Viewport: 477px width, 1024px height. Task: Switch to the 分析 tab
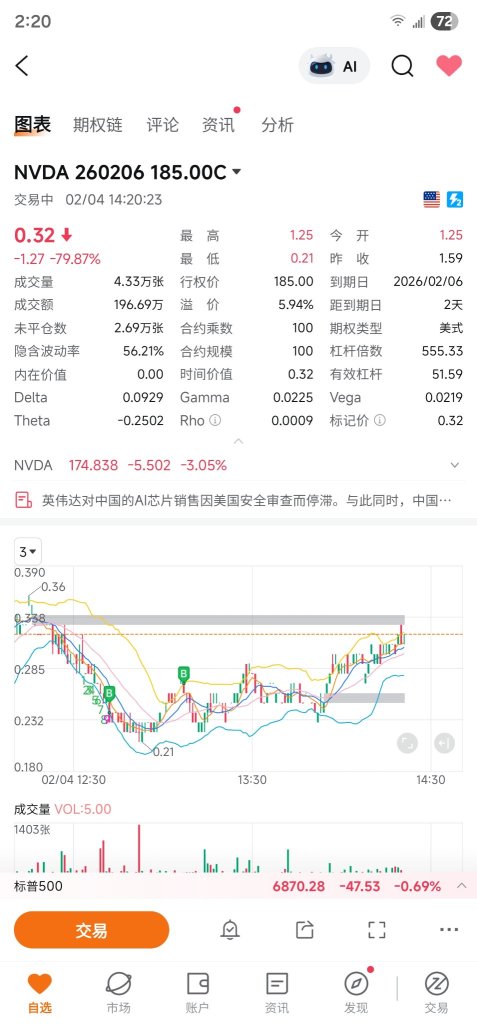[278, 125]
